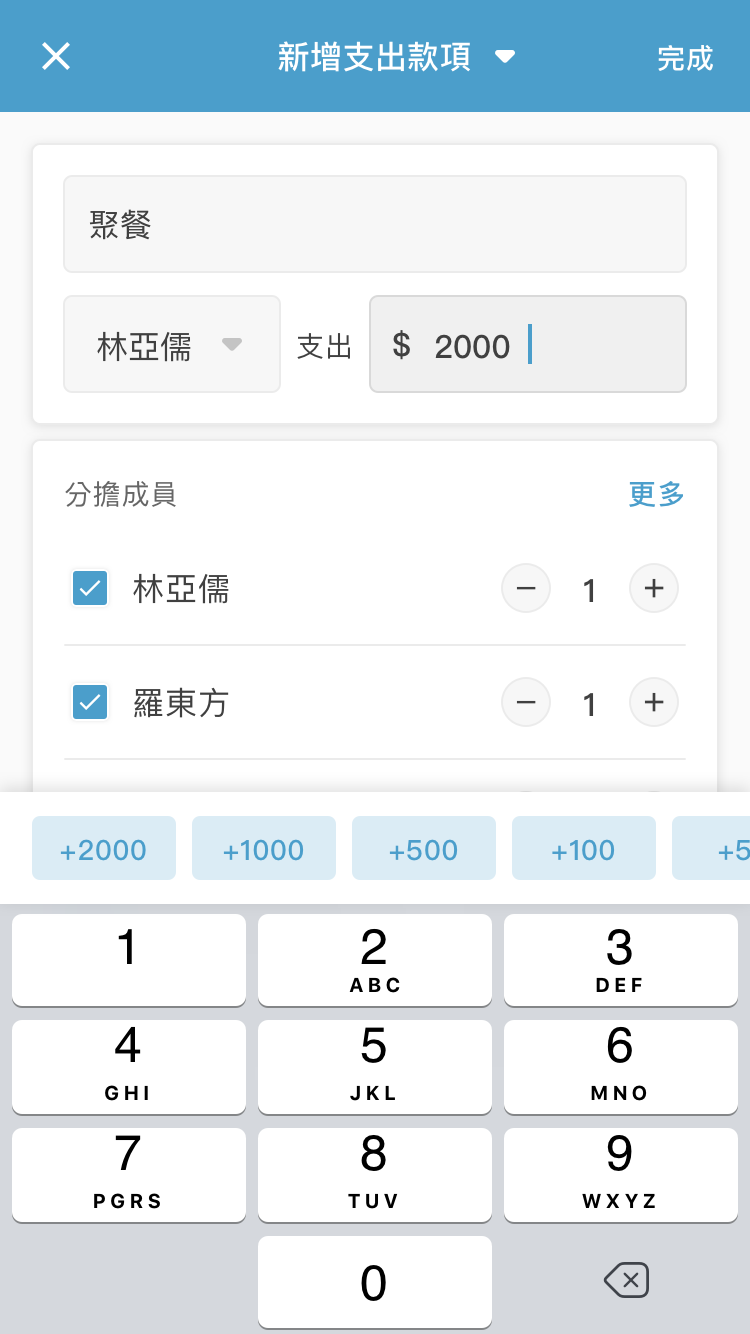Add 100 using the +100 quick button
750x1334 pixels.
click(583, 848)
